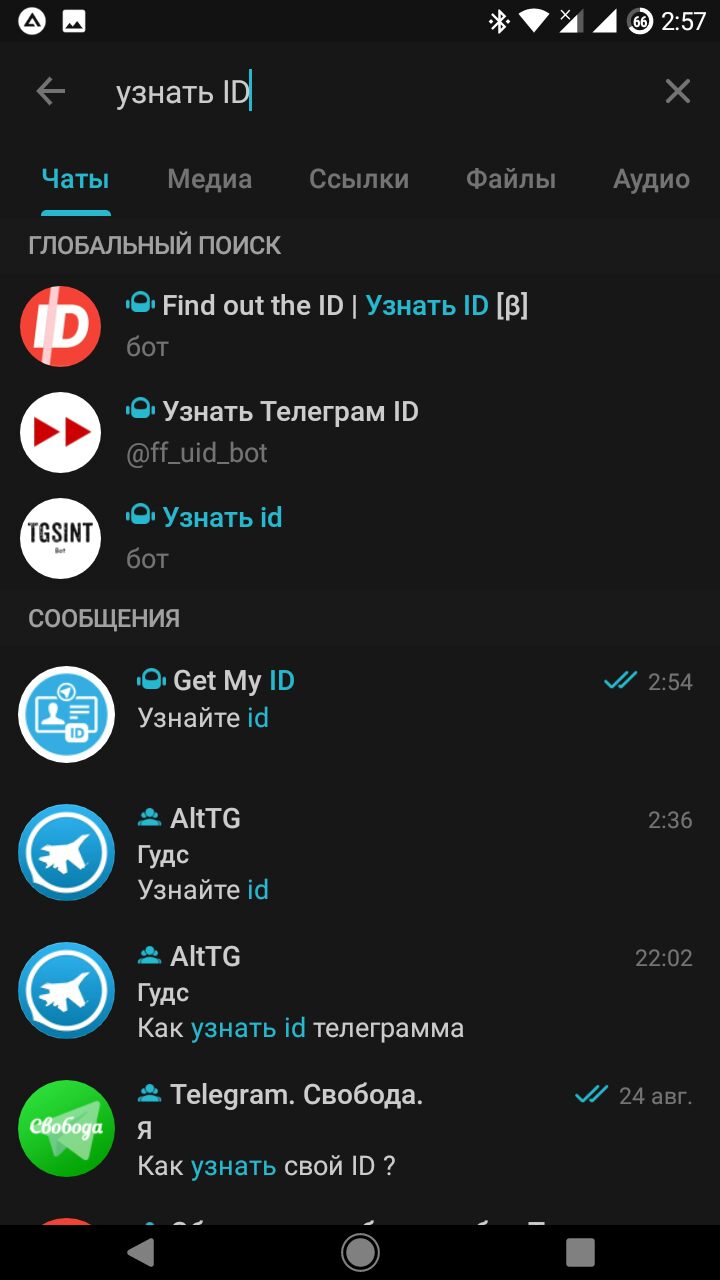720x1280 pixels.
Task: Switch to the Медиа tab
Action: point(209,179)
